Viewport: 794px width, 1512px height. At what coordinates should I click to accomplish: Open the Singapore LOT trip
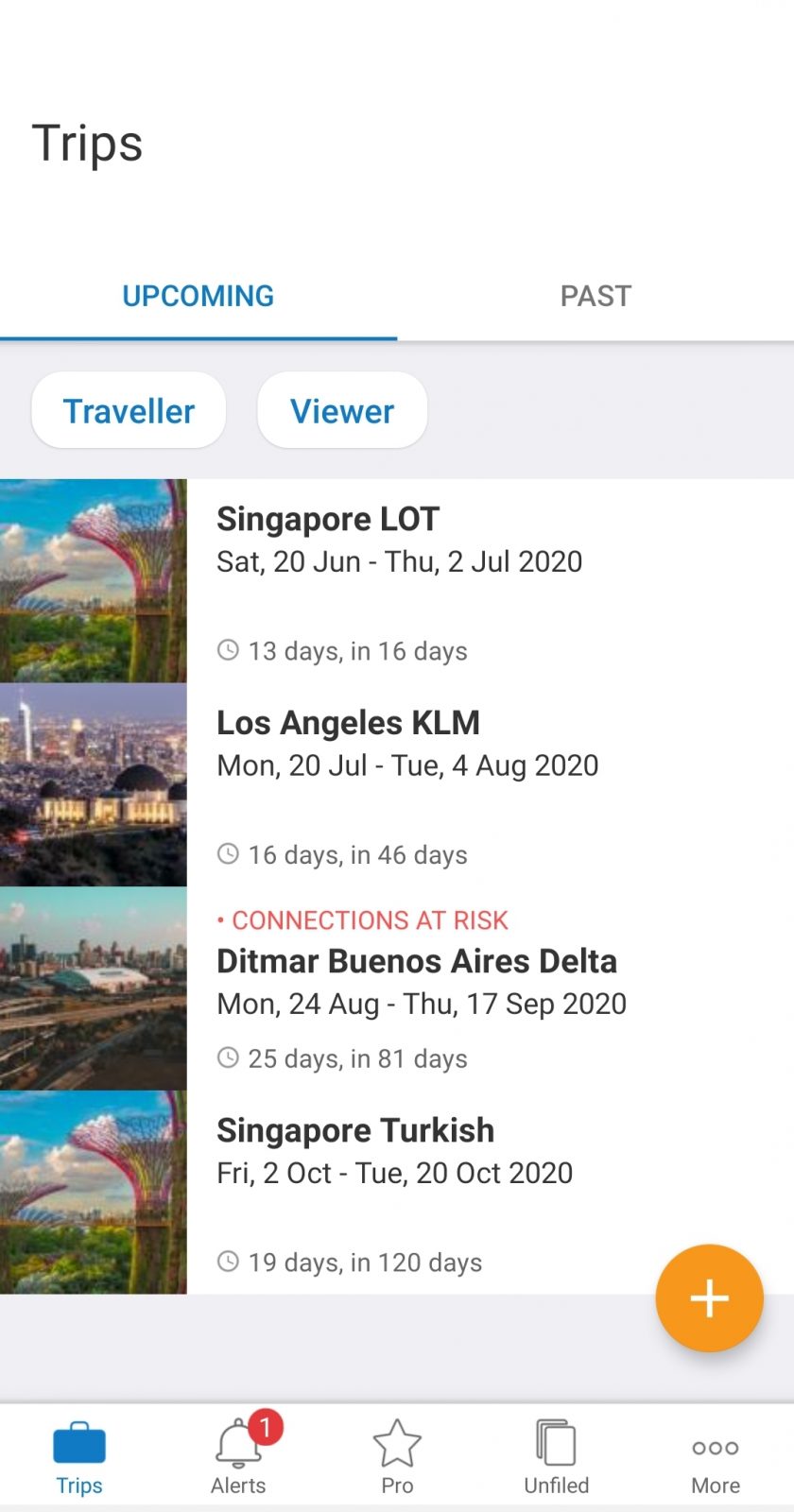[327, 519]
